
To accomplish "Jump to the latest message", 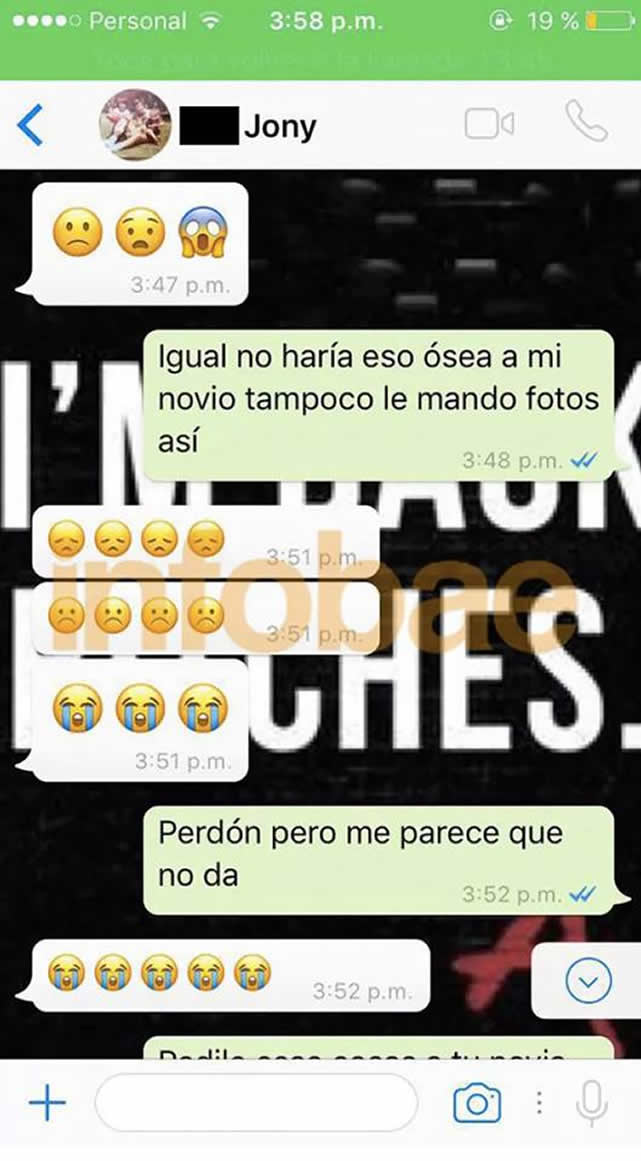I will point(588,982).
